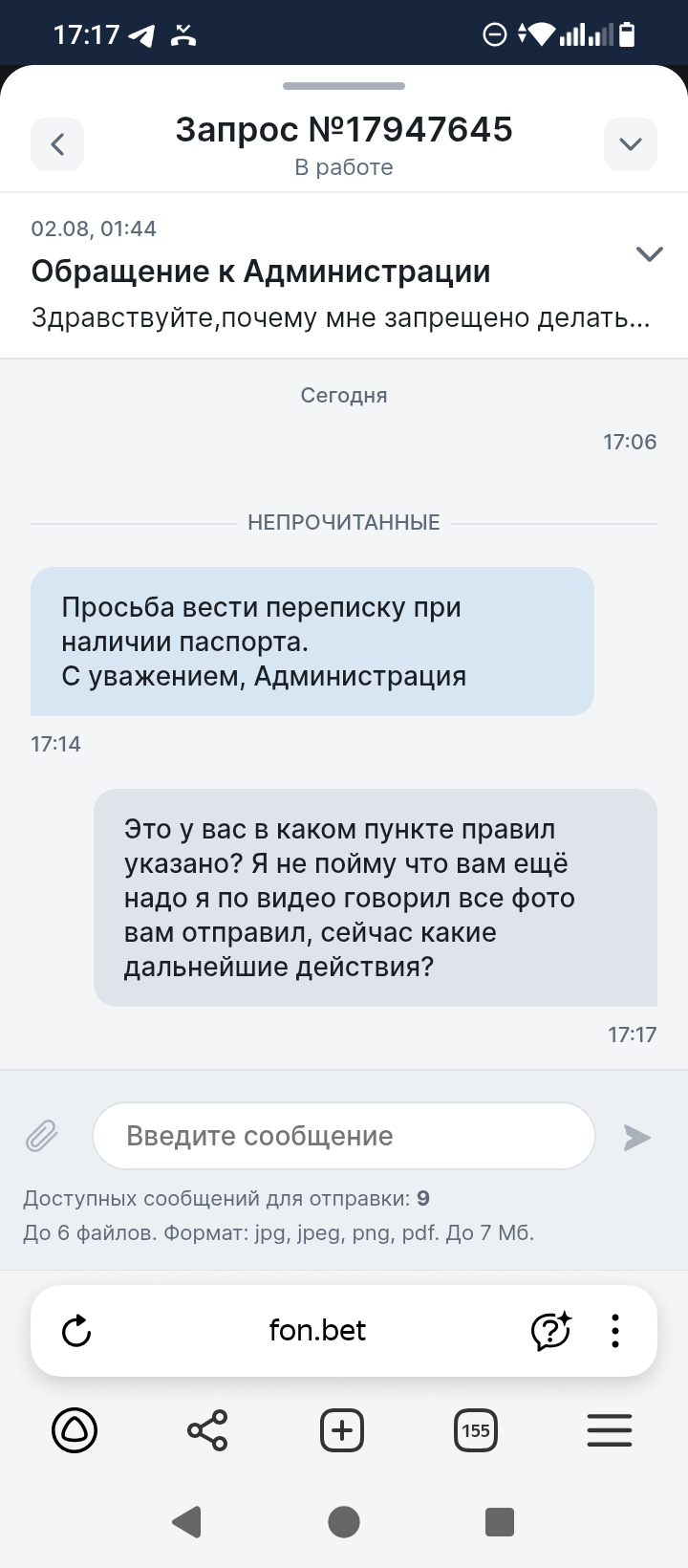The height and width of the screenshot is (1568, 688).
Task: Open the dropdown chevron beside request title
Action: [630, 144]
